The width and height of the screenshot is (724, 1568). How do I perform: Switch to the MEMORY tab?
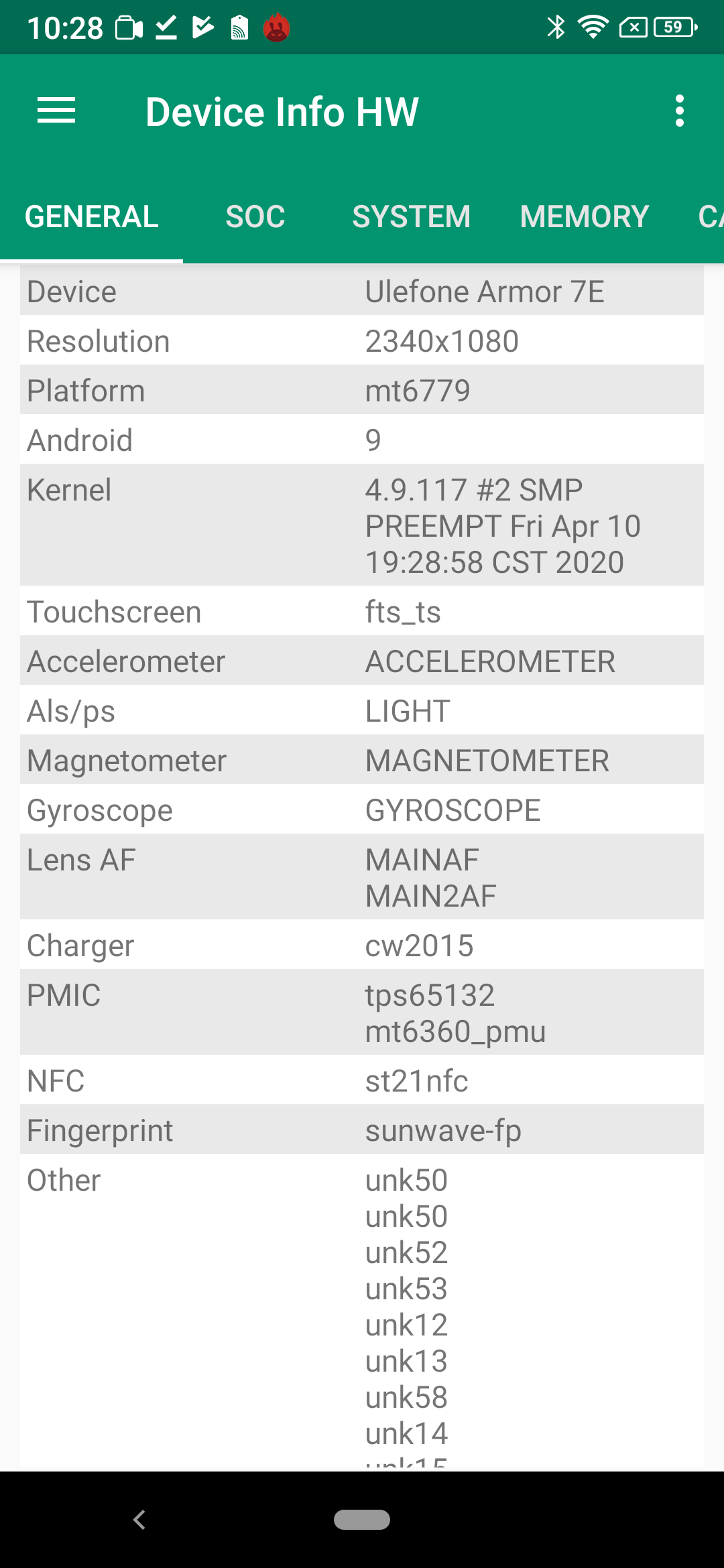point(584,217)
